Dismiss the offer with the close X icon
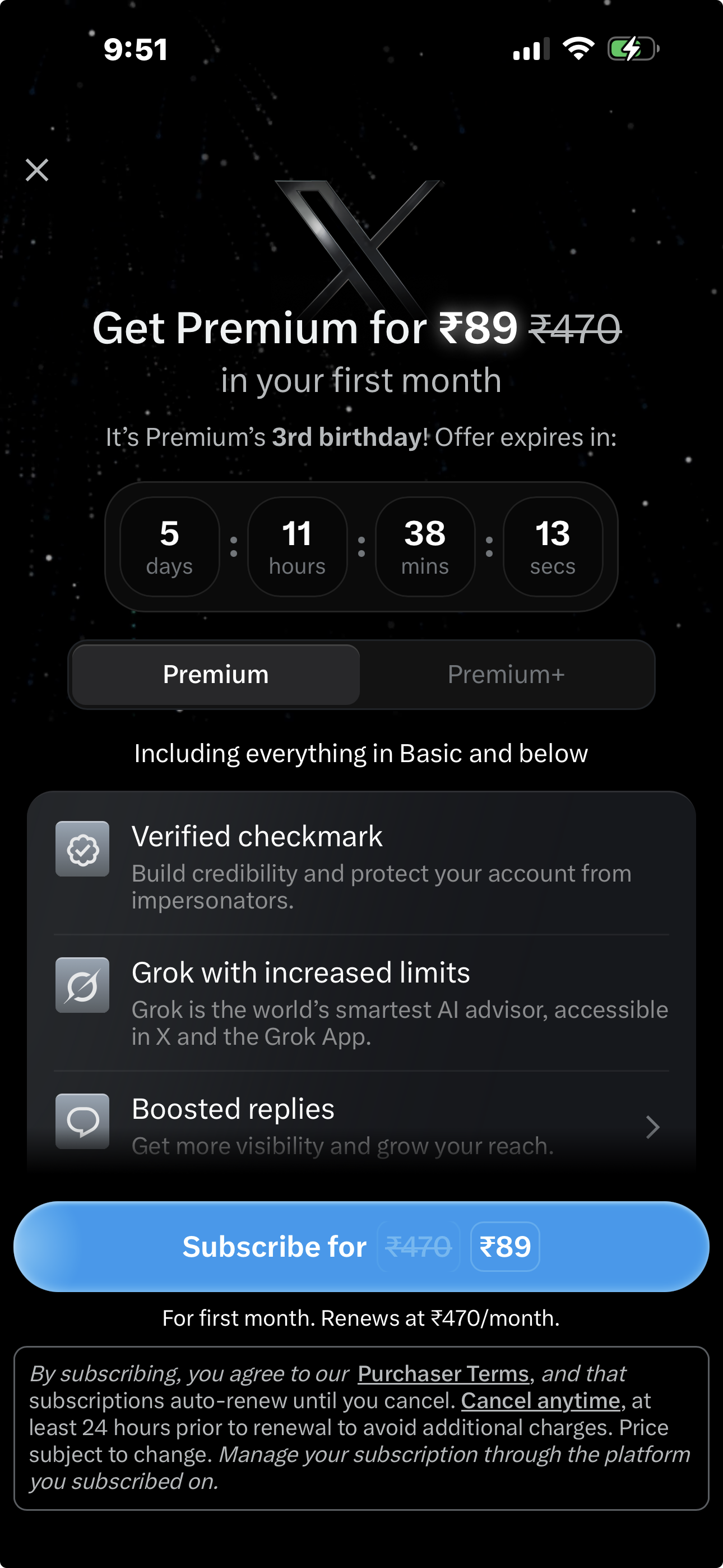Image resolution: width=723 pixels, height=1568 pixels. click(36, 169)
